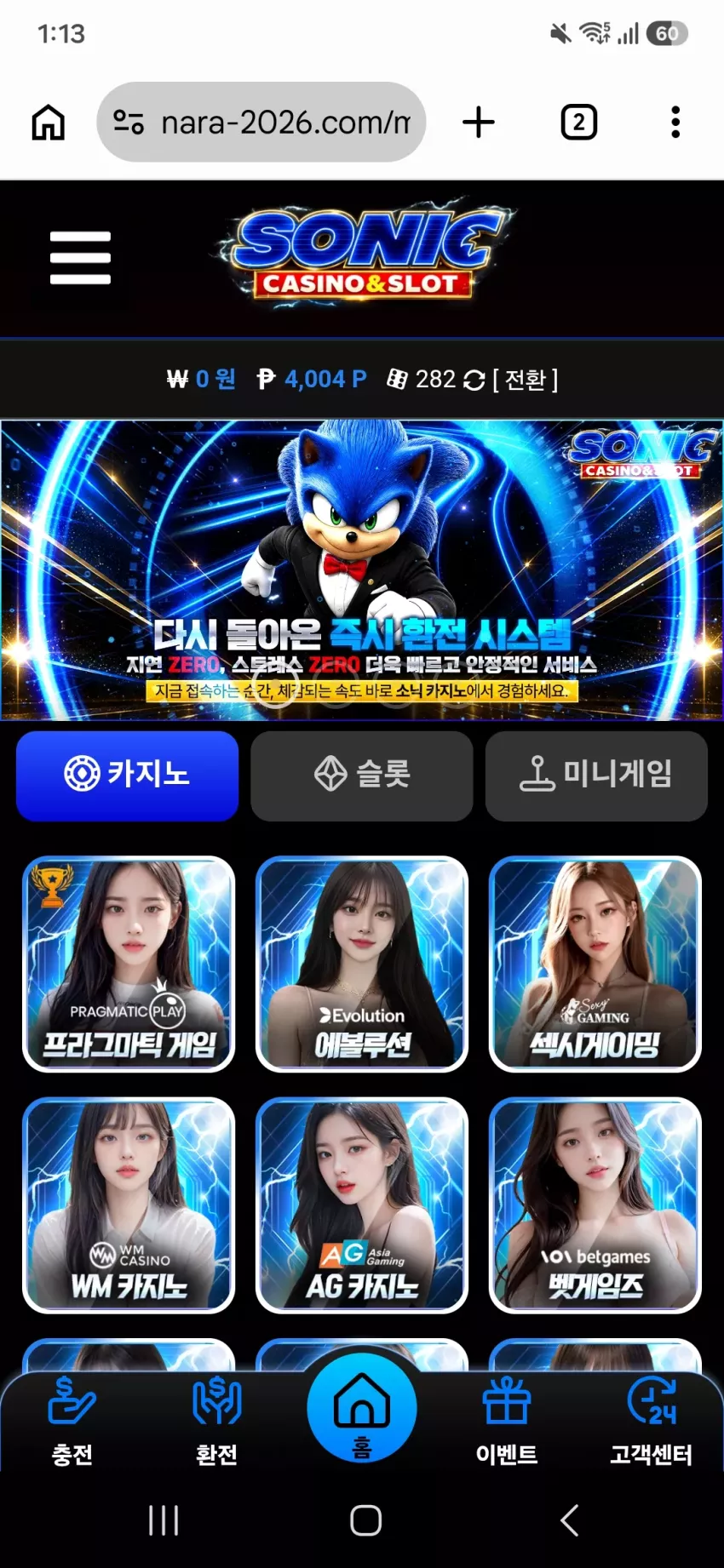Viewport: 724px width, 1568px height.
Task: Open the 벳게임즈 tile
Action: click(x=595, y=1205)
